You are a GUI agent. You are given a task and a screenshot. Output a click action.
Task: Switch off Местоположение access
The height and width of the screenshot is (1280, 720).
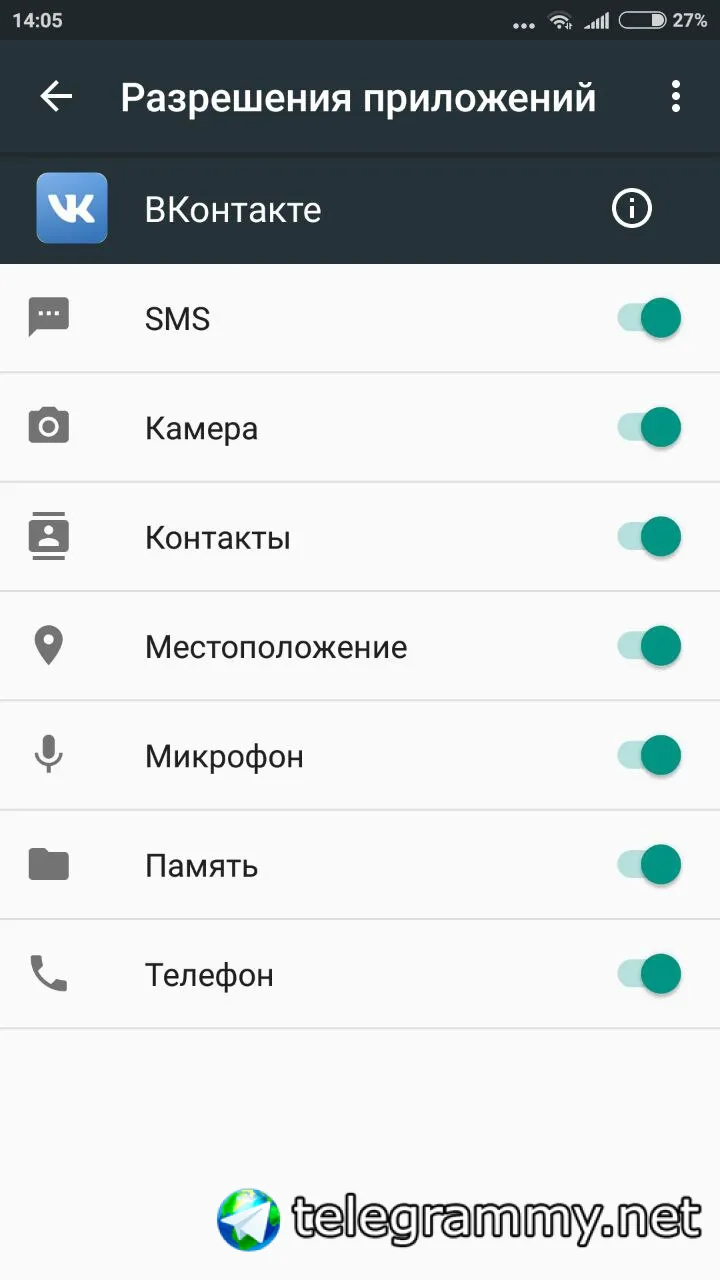coord(650,646)
